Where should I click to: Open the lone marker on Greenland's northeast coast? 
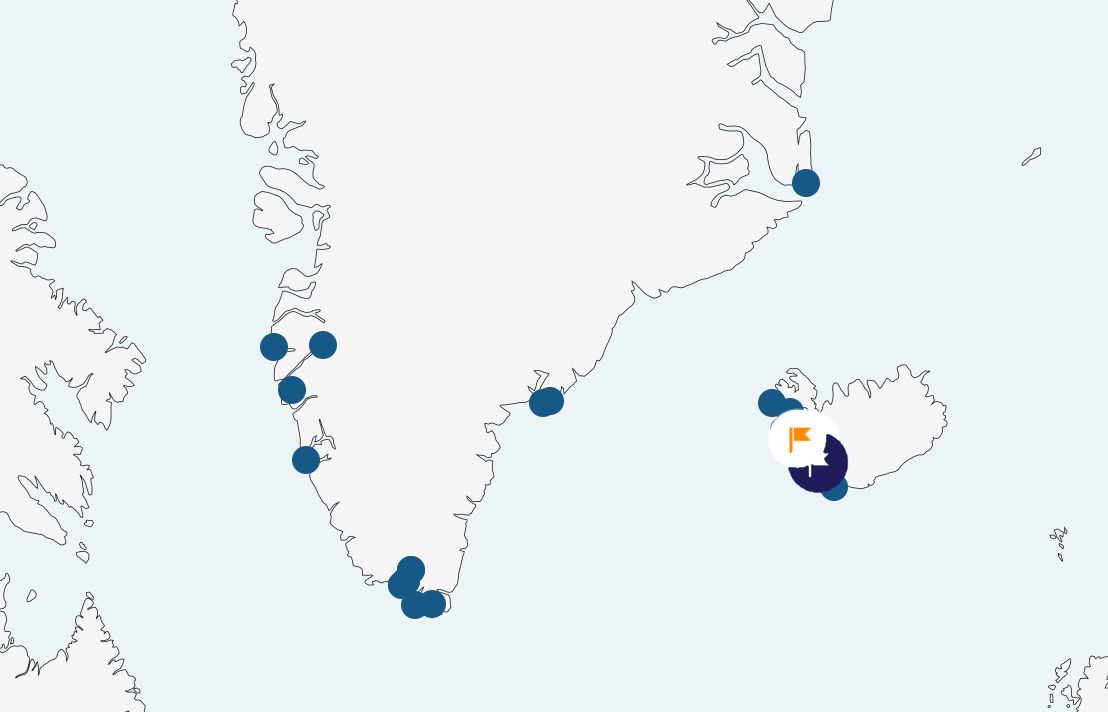tap(806, 183)
